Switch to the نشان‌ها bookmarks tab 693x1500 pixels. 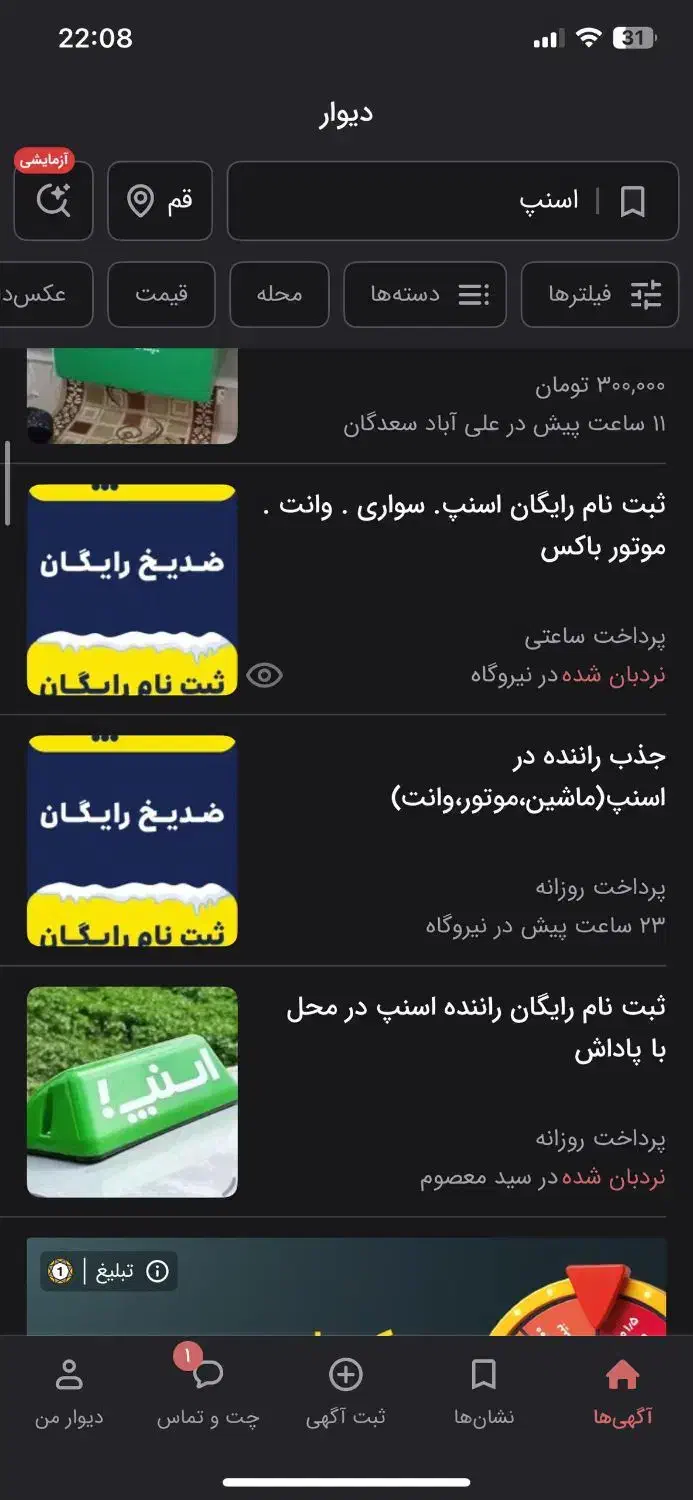coord(484,1392)
